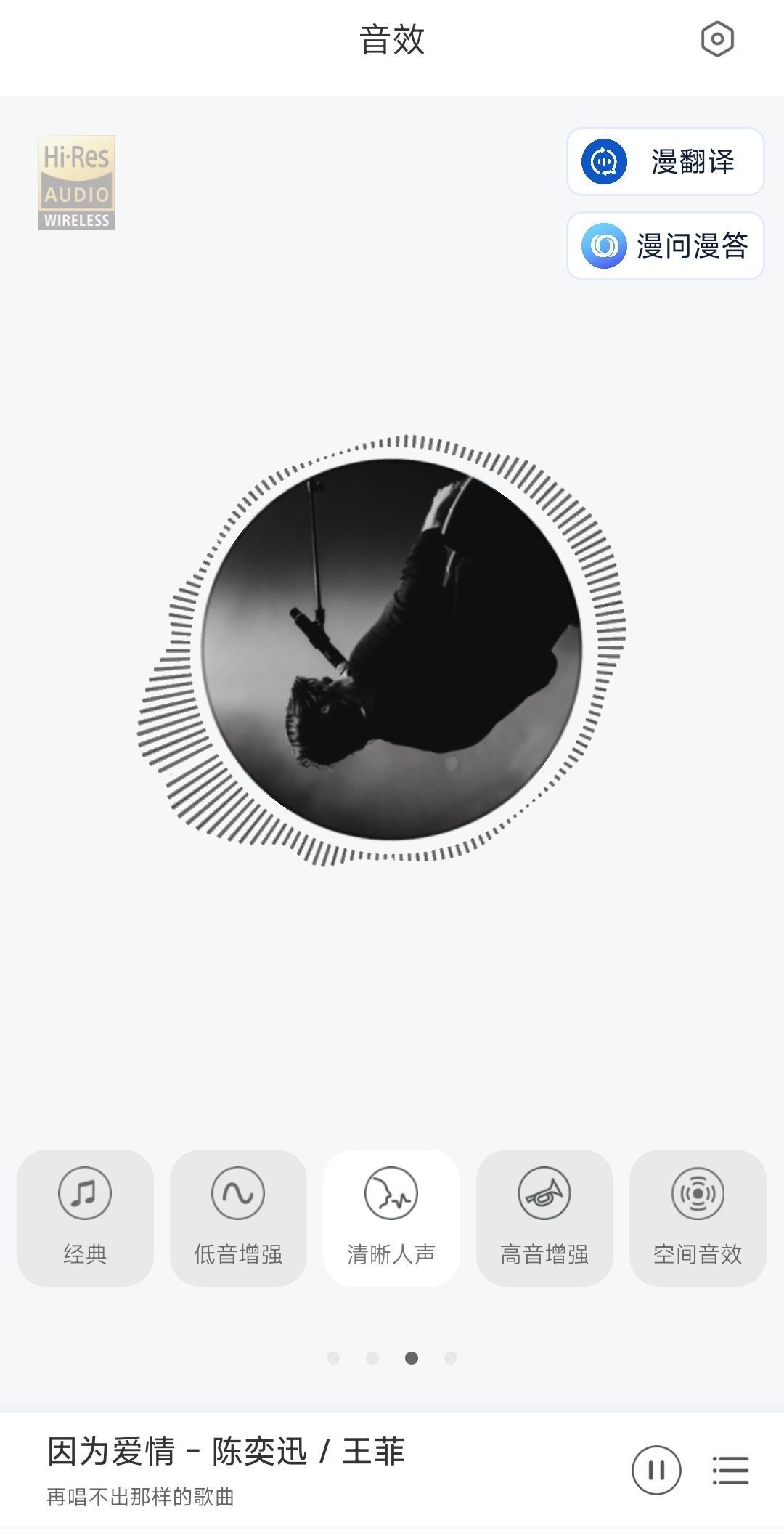Open the playlist queue icon

point(730,1471)
